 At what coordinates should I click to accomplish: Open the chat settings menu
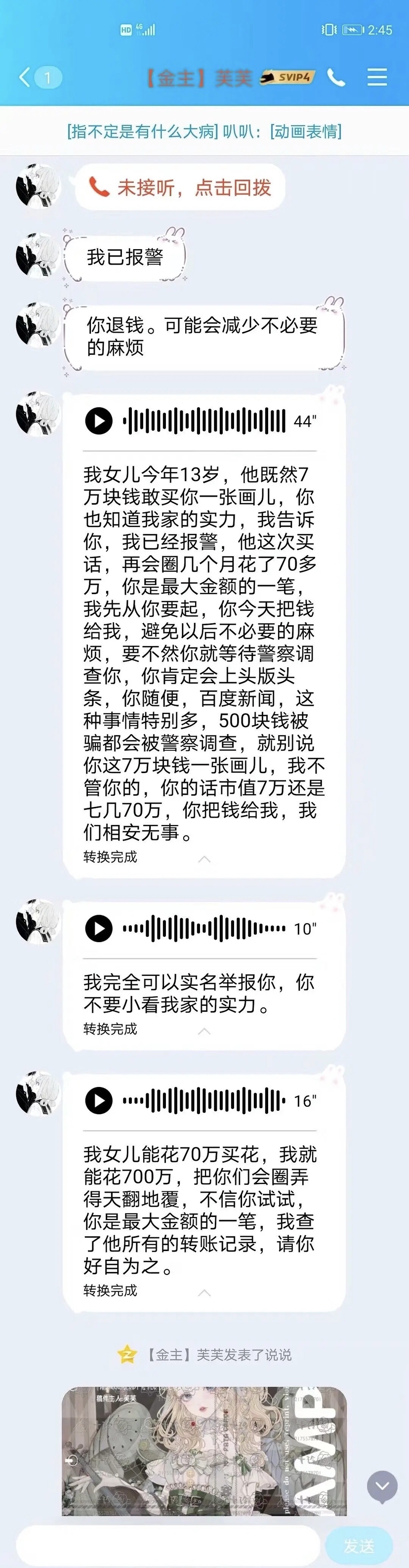377,77
